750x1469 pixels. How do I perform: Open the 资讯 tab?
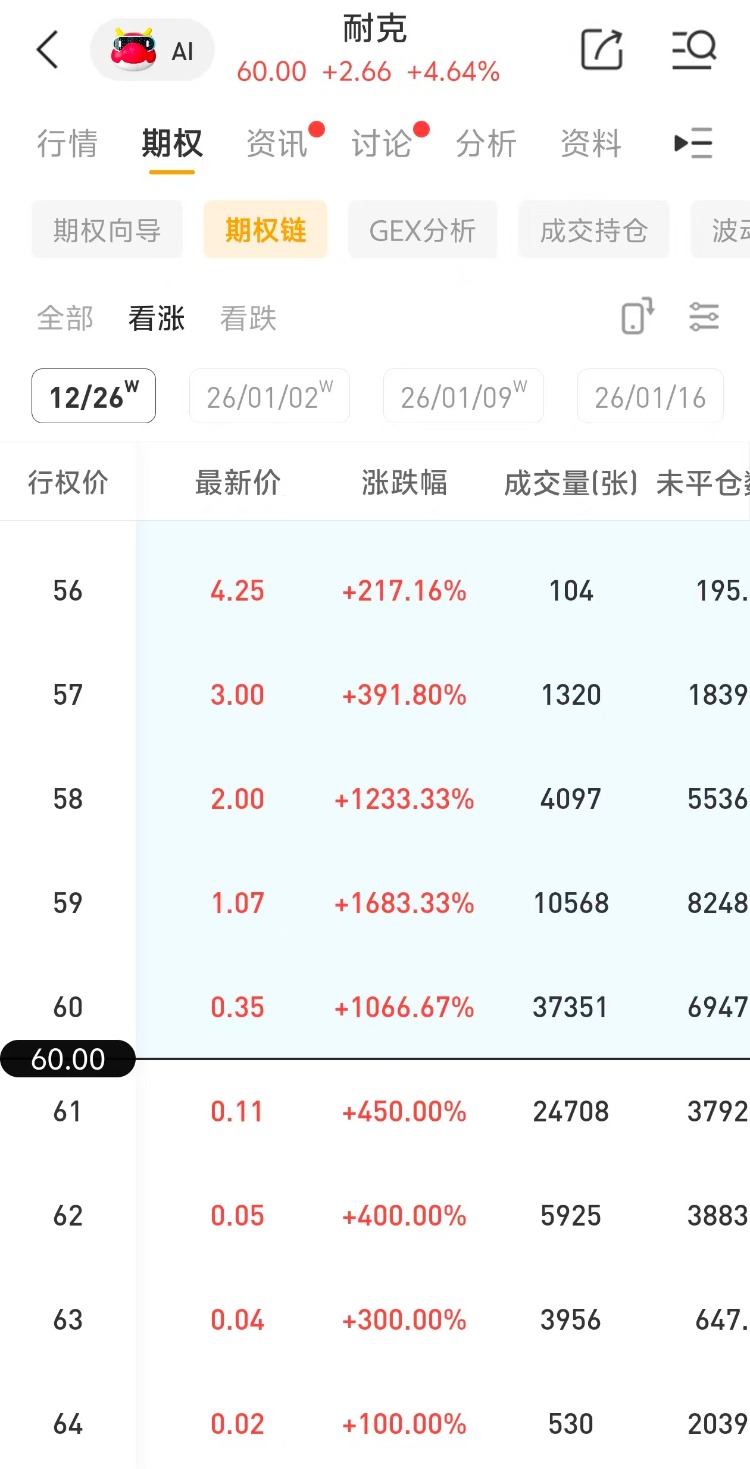coord(276,144)
